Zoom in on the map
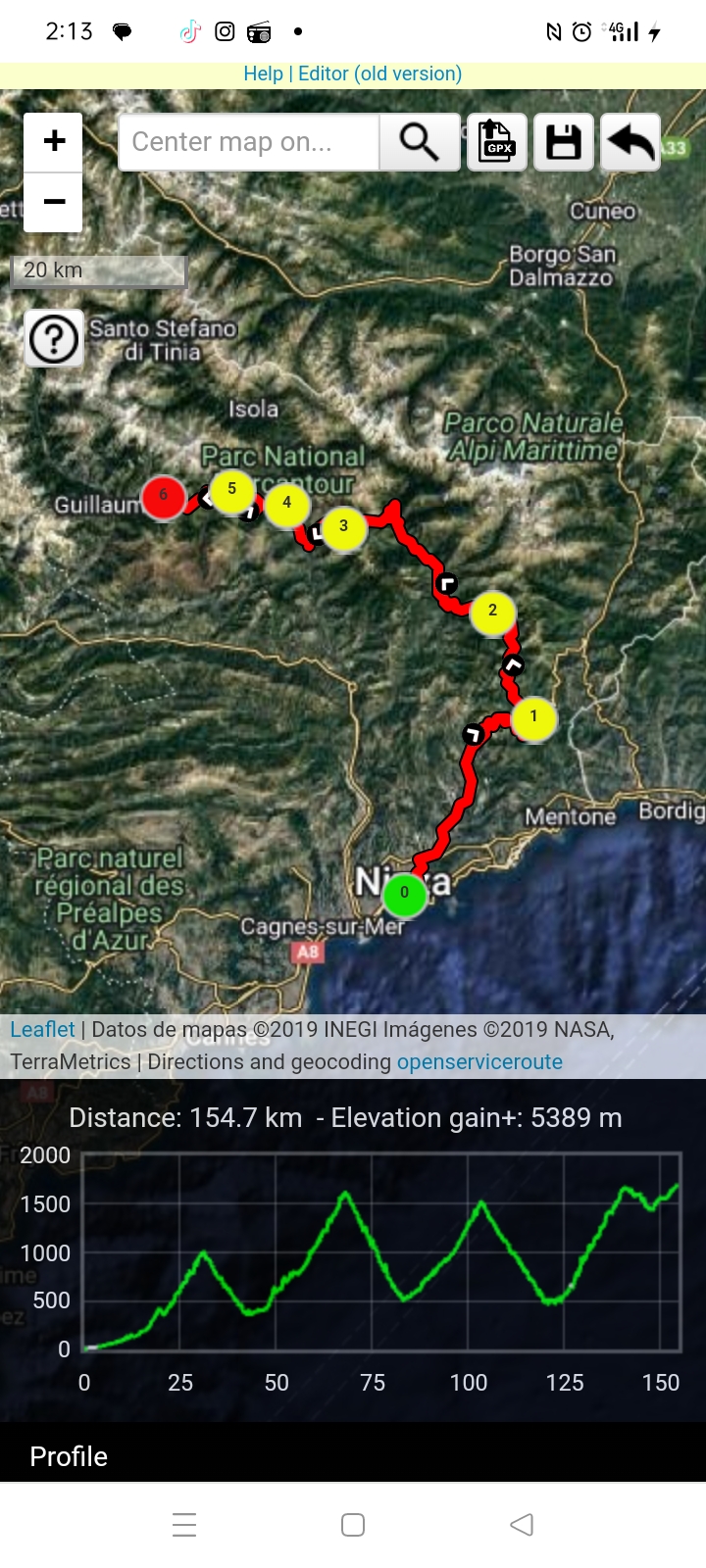This screenshot has height=1568, width=706. click(54, 141)
